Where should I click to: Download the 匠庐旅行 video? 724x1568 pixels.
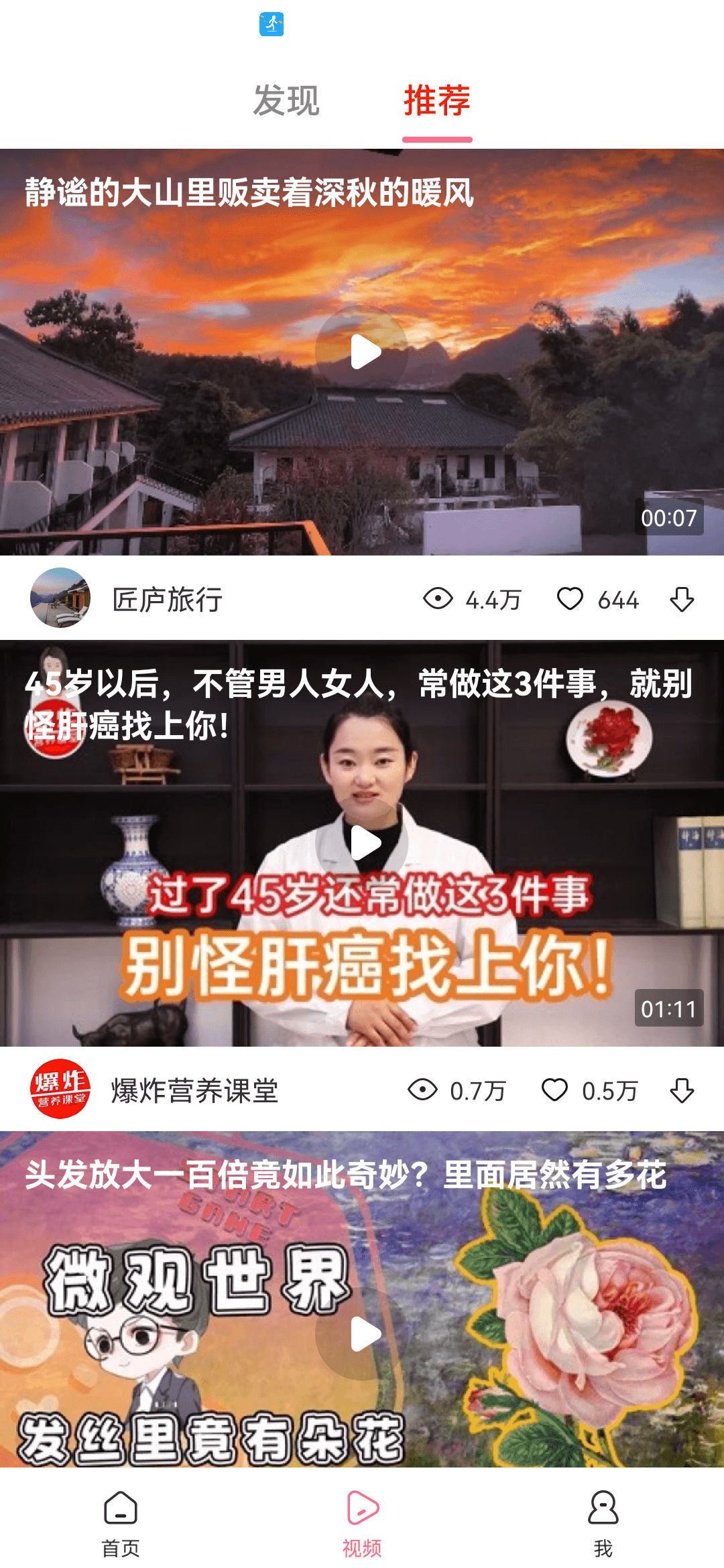coord(682,599)
